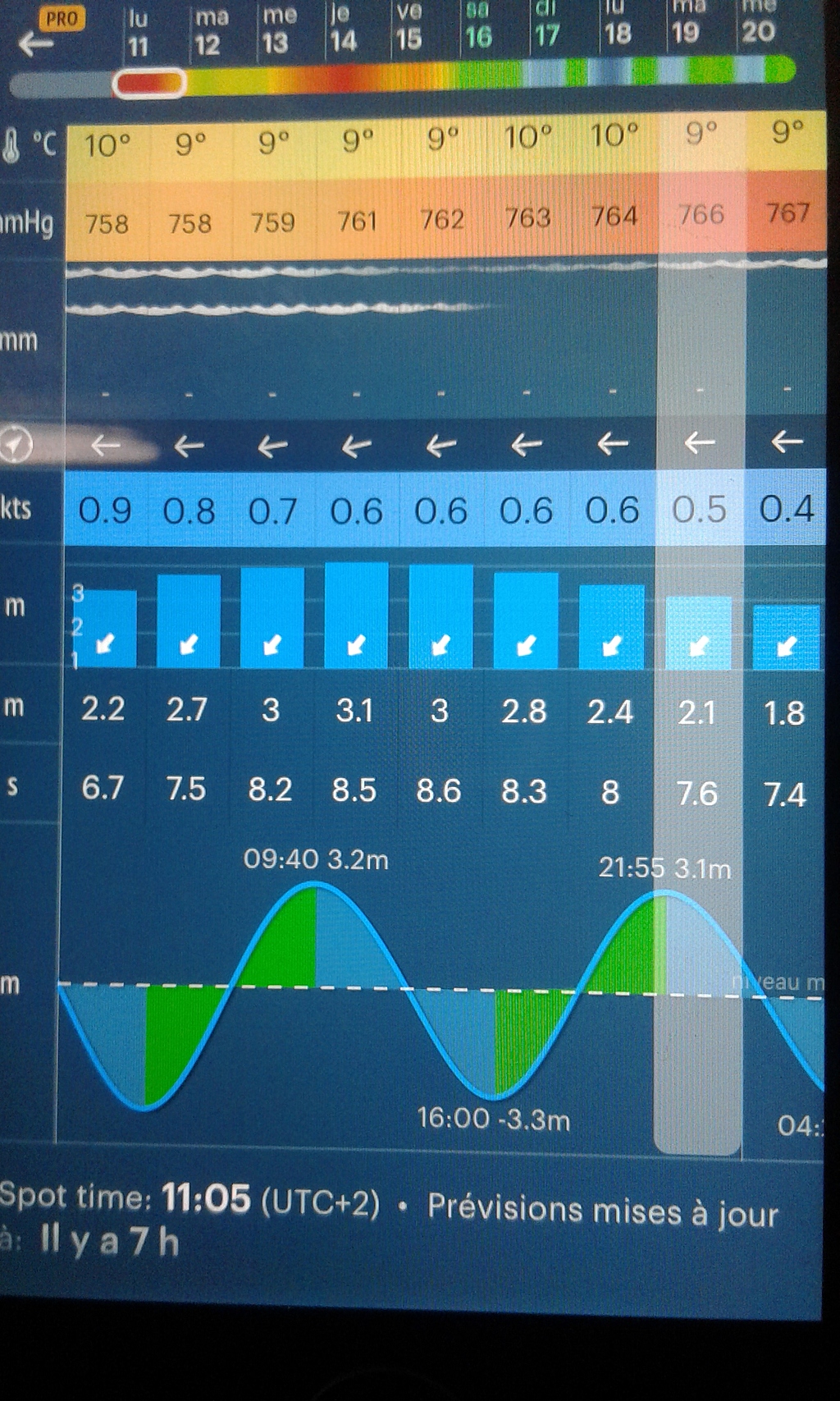Select day lu 11 in date header
The width and height of the screenshot is (840, 1401).
coord(138,34)
